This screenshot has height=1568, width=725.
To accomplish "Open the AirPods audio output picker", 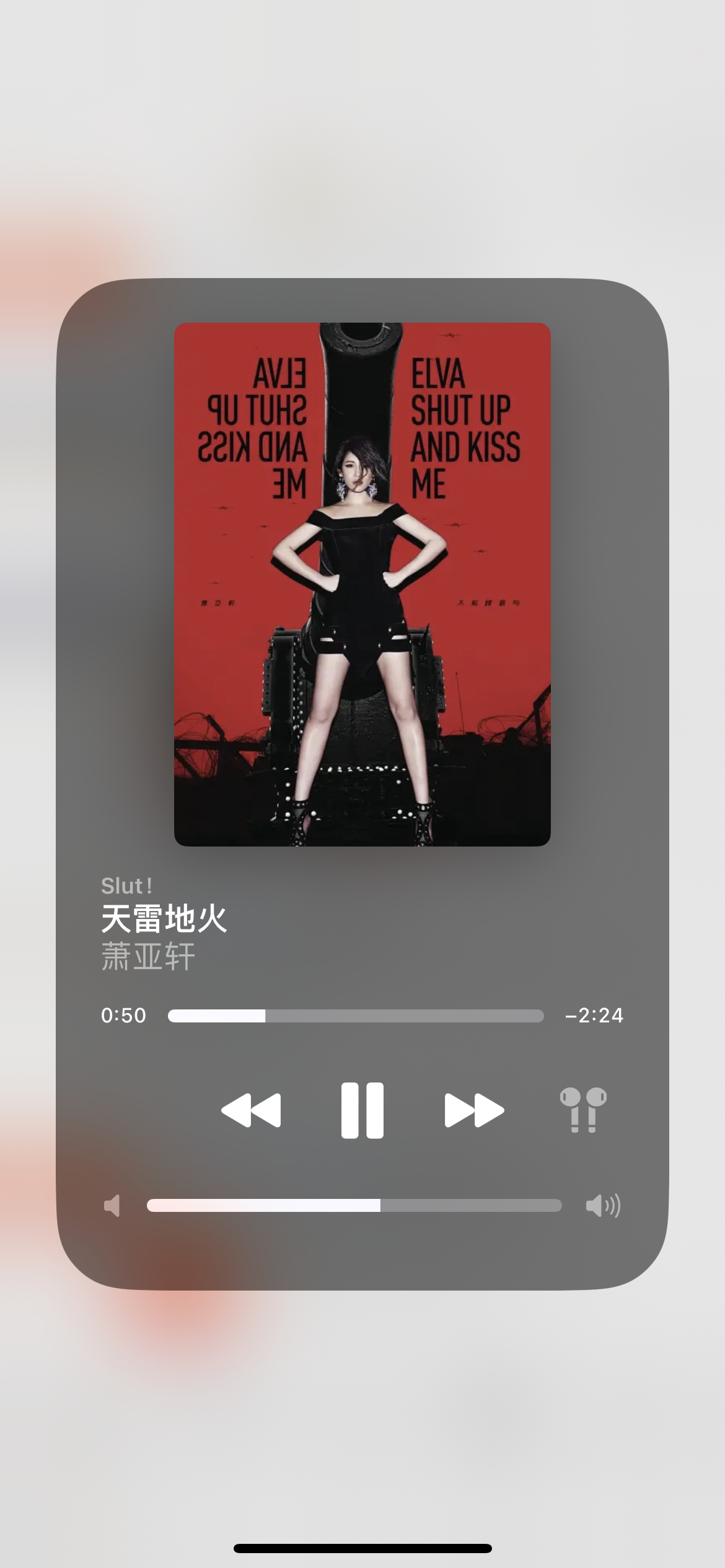I will [x=583, y=1110].
